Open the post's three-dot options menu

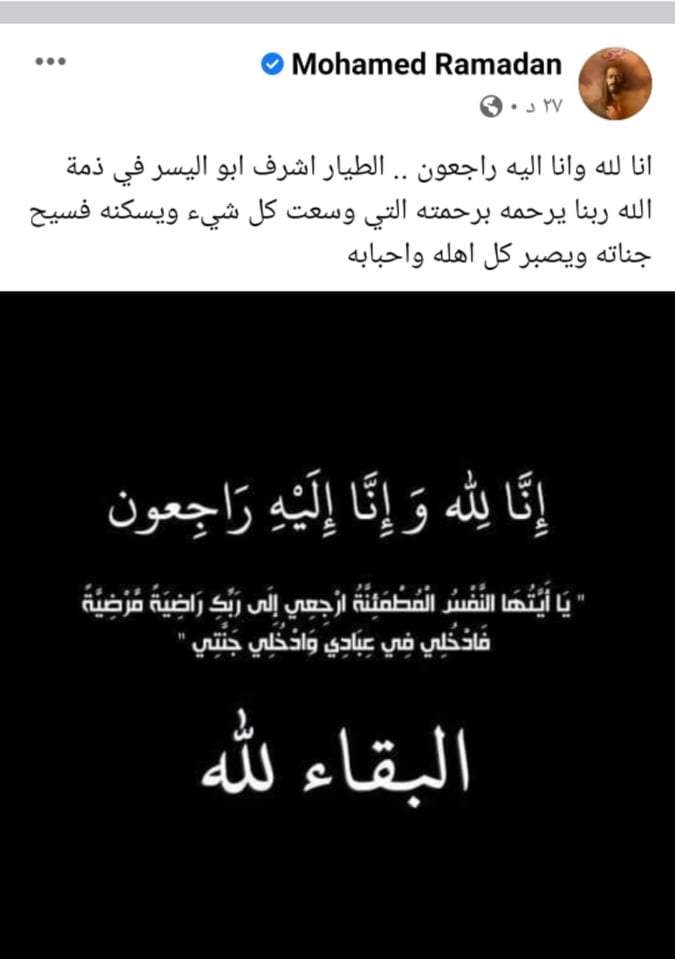coord(49,61)
